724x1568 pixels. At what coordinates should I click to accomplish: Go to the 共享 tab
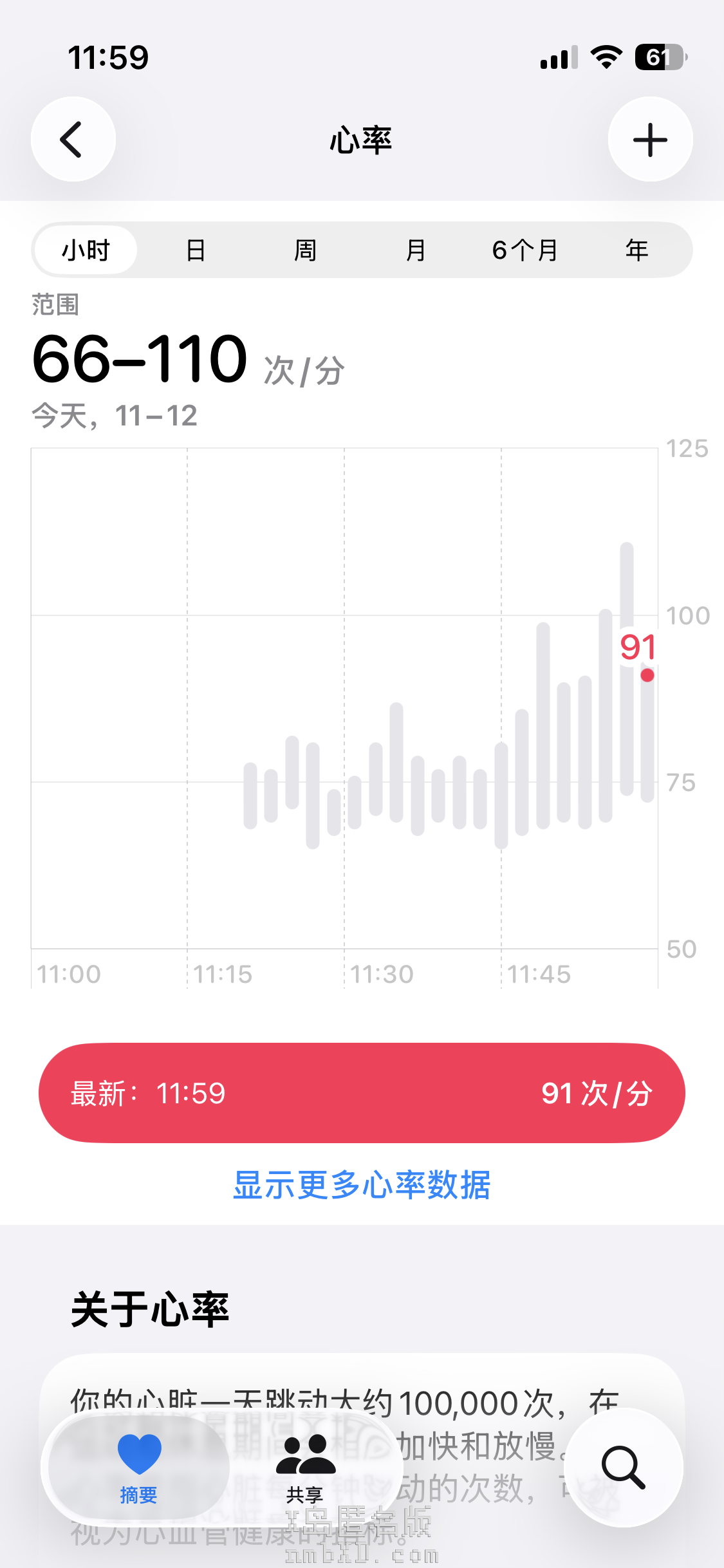click(305, 1467)
